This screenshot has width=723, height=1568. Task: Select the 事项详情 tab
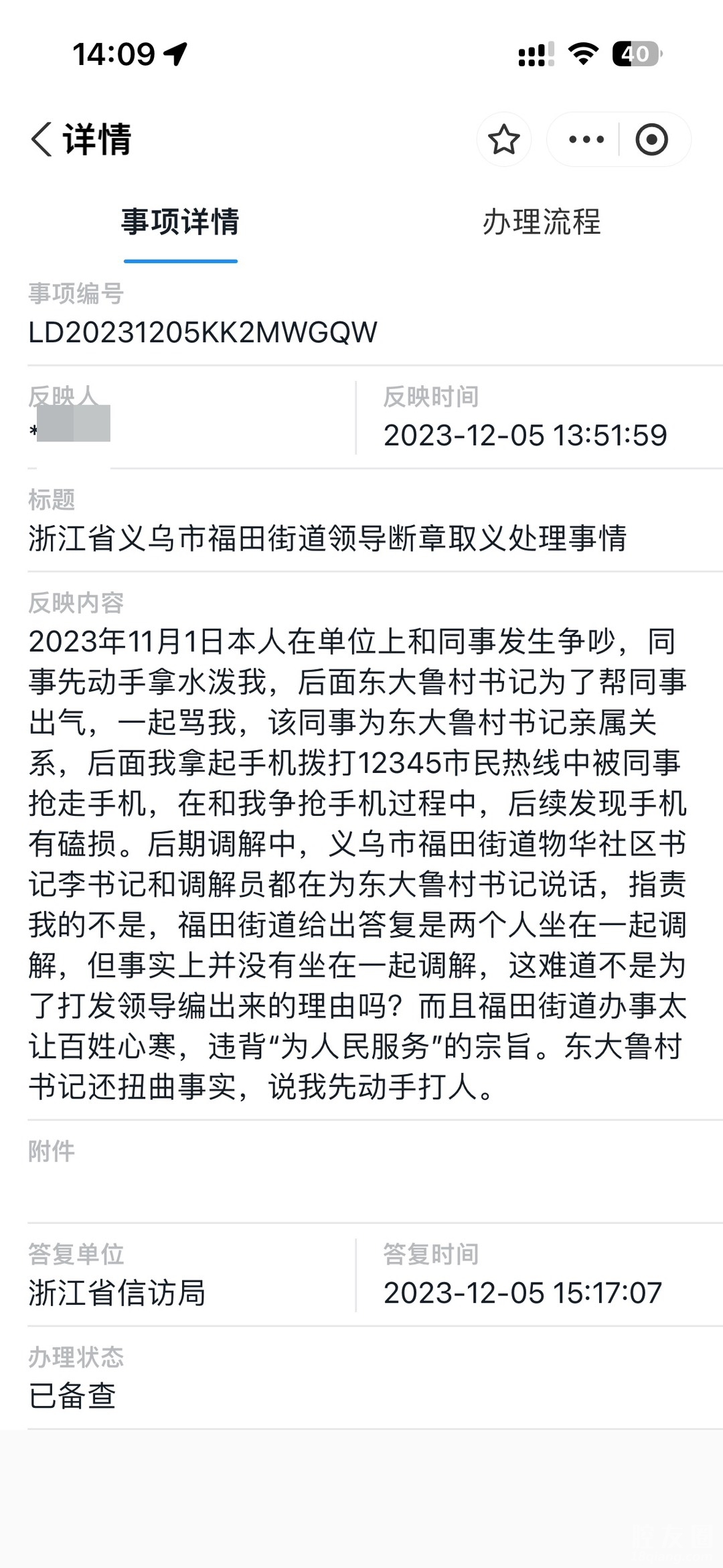(180, 222)
